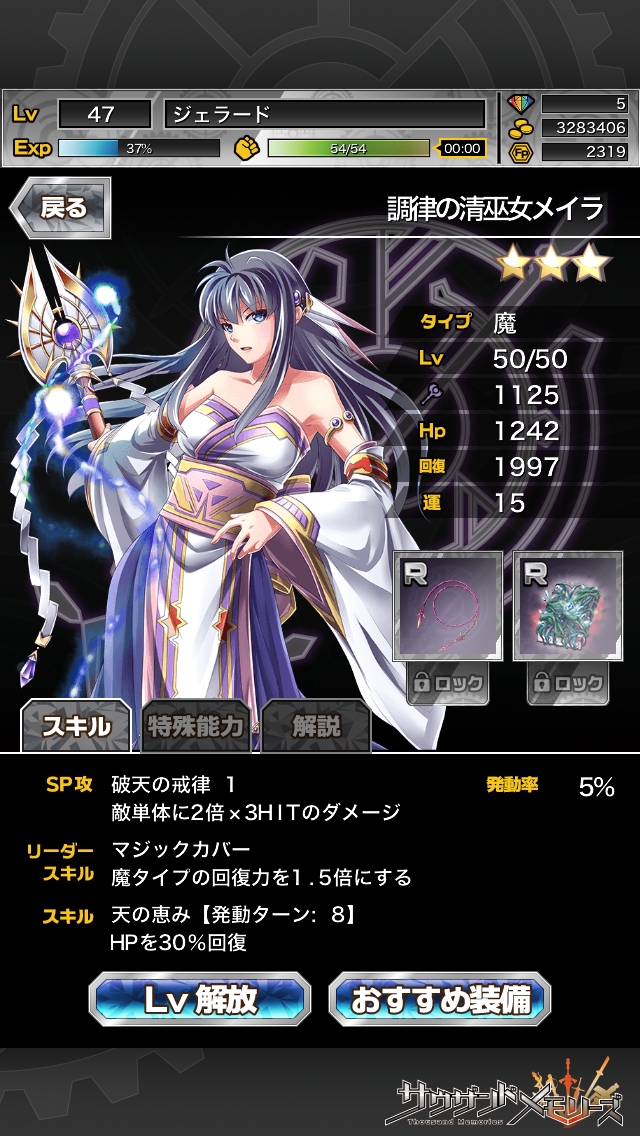Viewport: 640px width, 1136px height.
Task: Open the 特殊能力 tab
Action: [194, 727]
